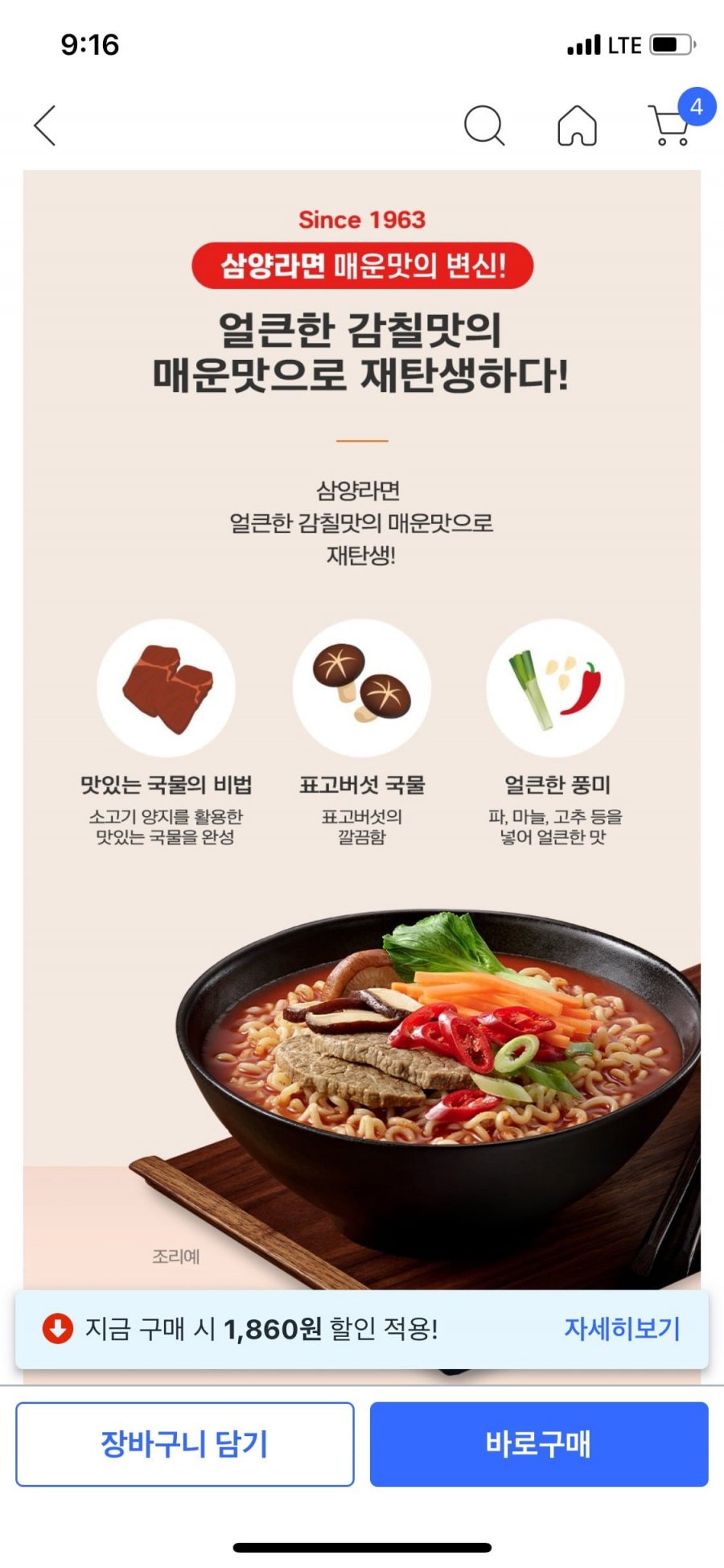Buy now with 바로구매
The image size is (724, 1568).
(x=538, y=1444)
